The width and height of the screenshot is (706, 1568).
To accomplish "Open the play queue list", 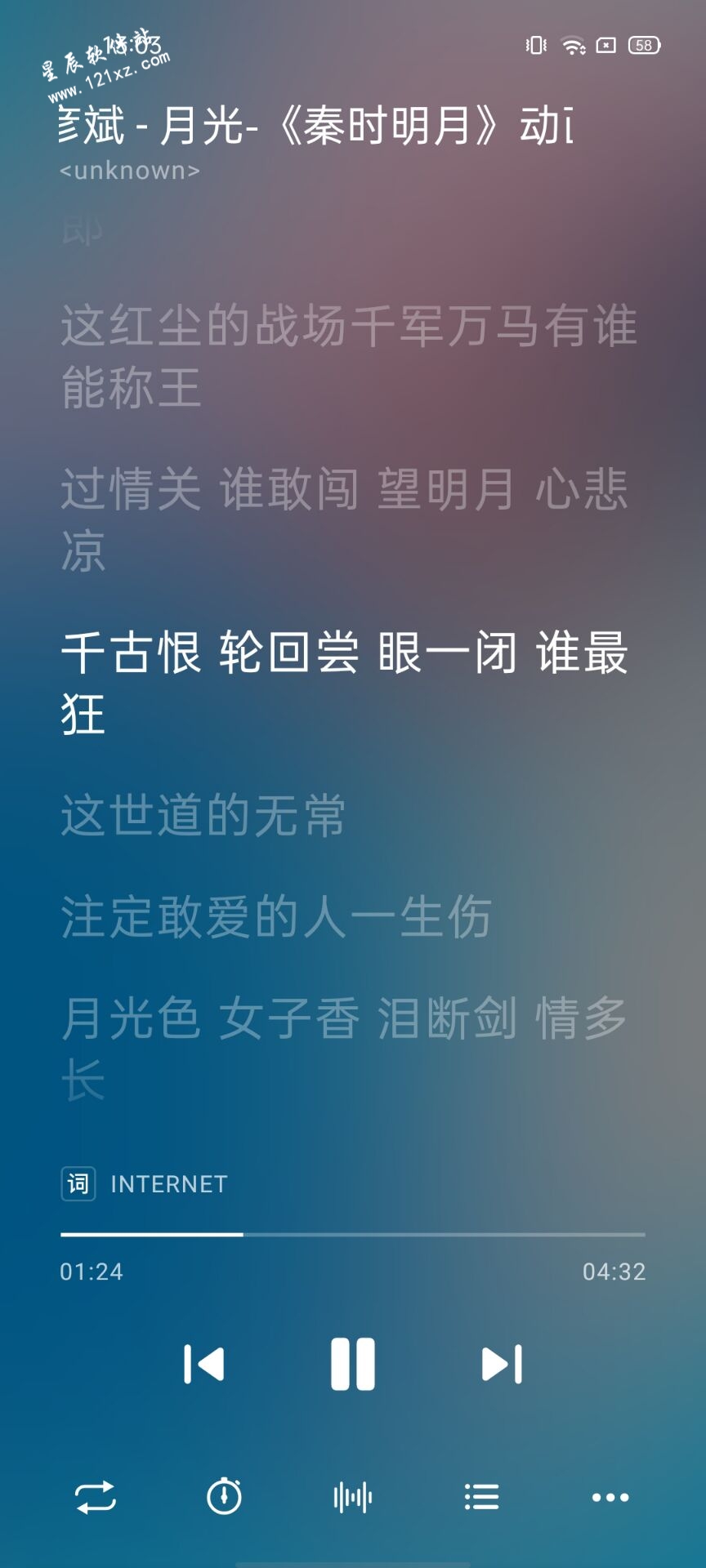I will pos(481,1497).
